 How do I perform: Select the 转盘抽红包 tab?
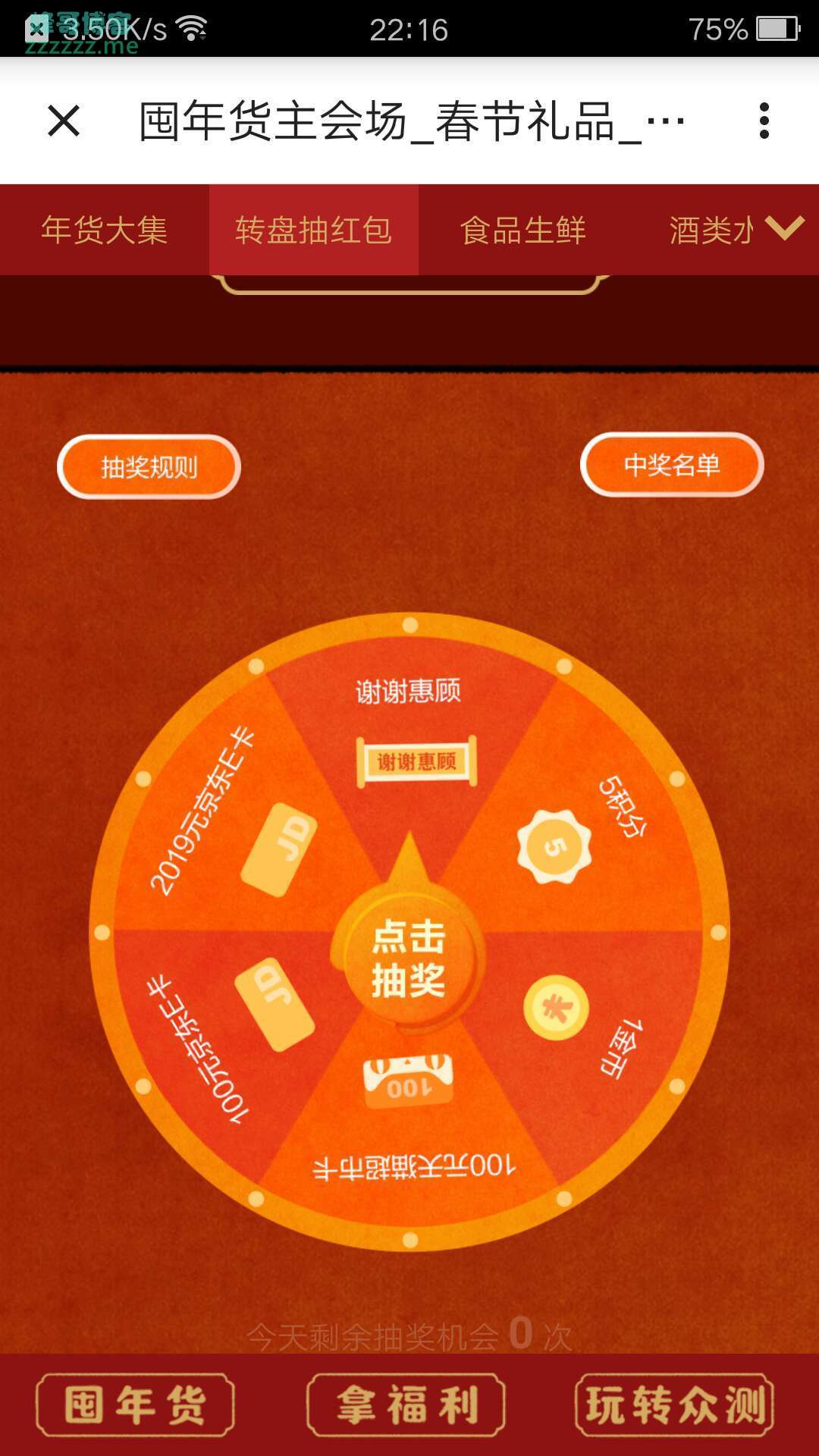[x=314, y=230]
